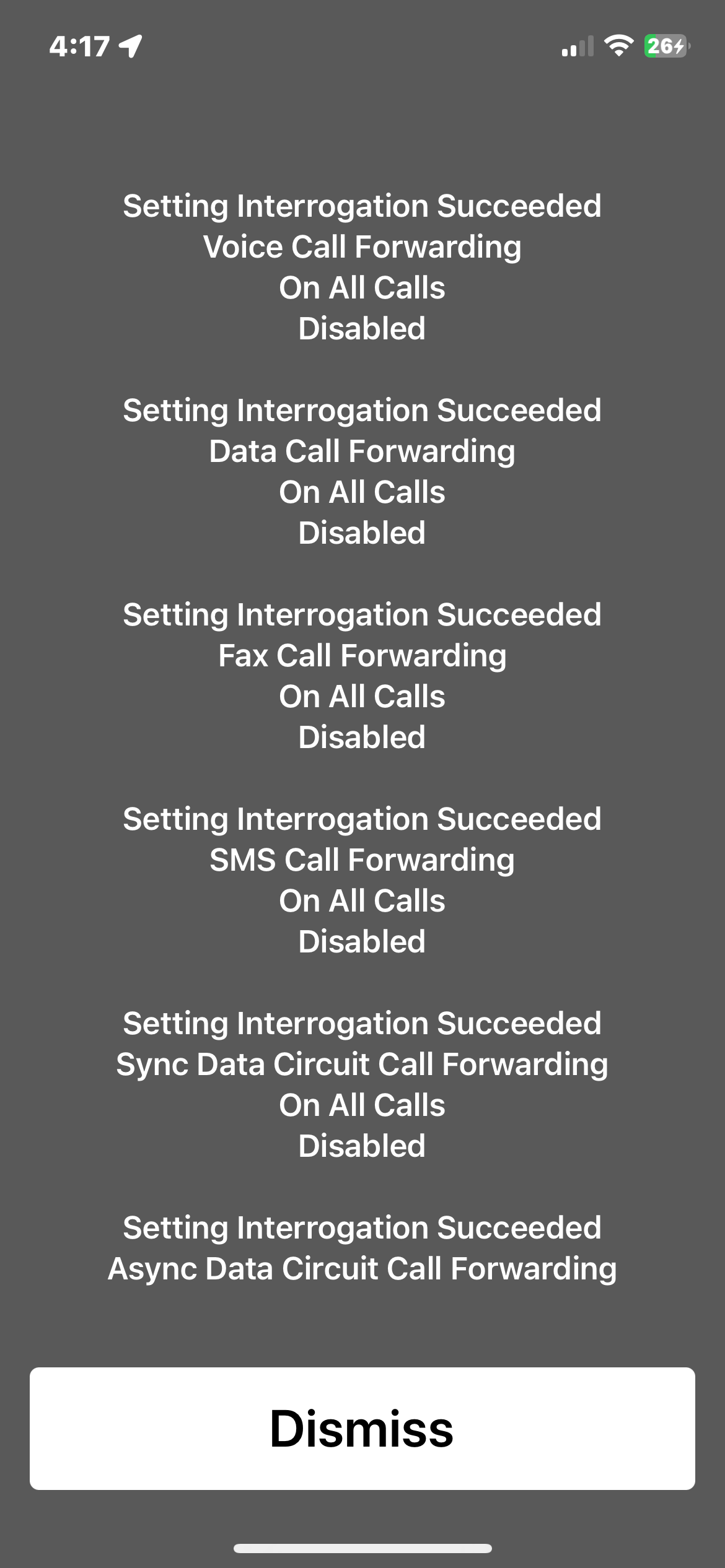Tap the Async Data Circuit Call Forwarding text

(x=362, y=1268)
